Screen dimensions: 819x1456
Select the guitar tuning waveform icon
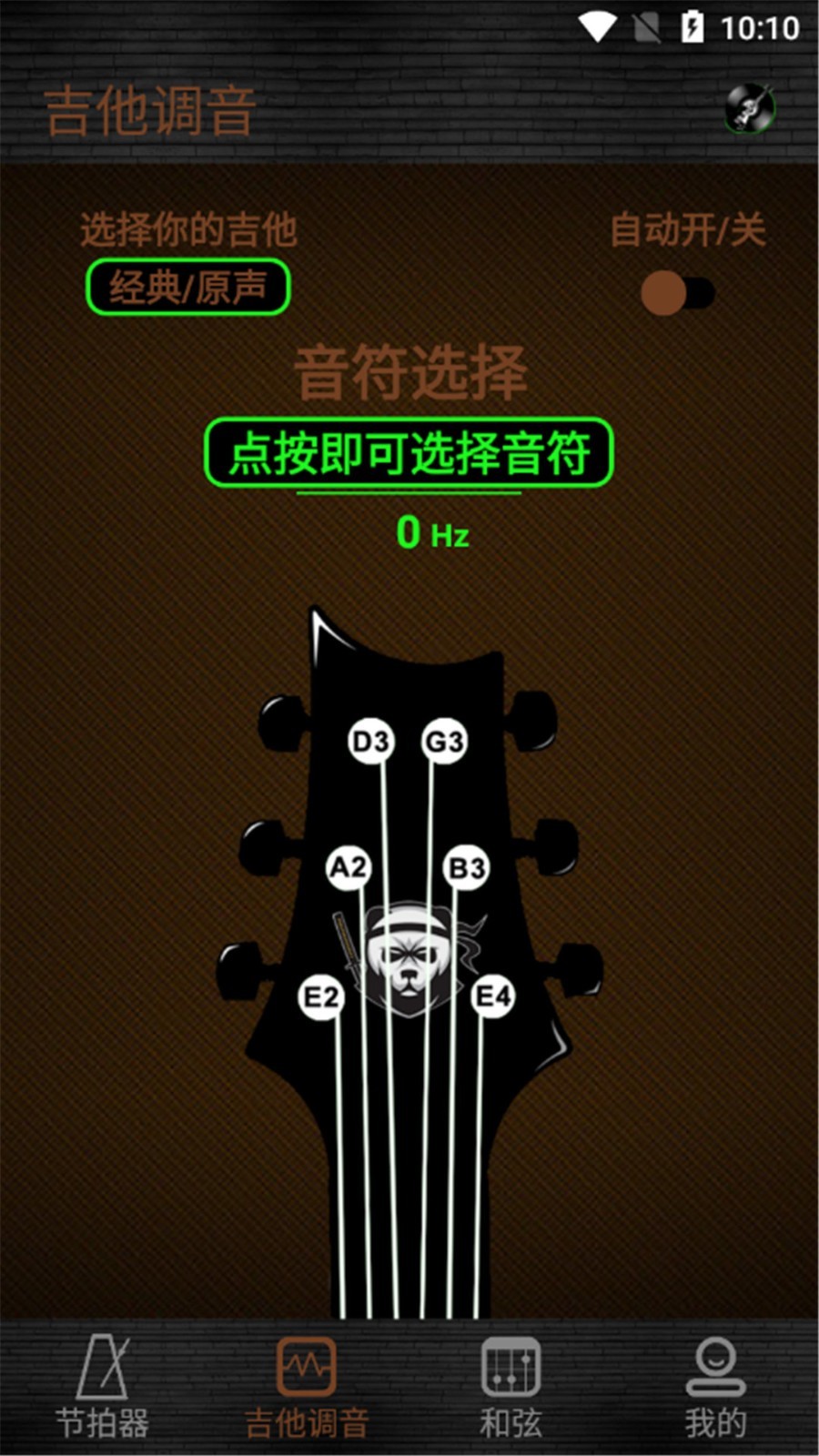click(308, 1367)
